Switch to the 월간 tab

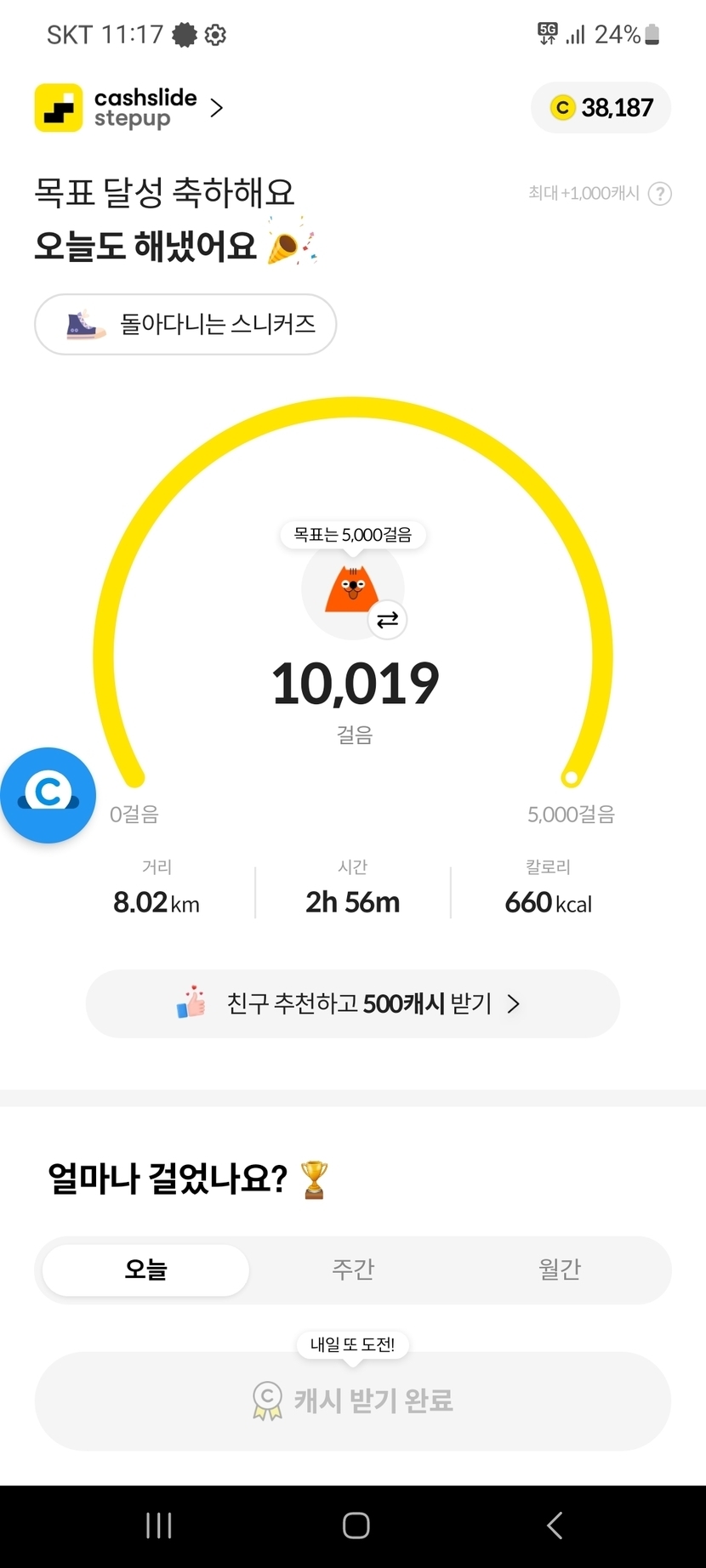coord(559,1270)
